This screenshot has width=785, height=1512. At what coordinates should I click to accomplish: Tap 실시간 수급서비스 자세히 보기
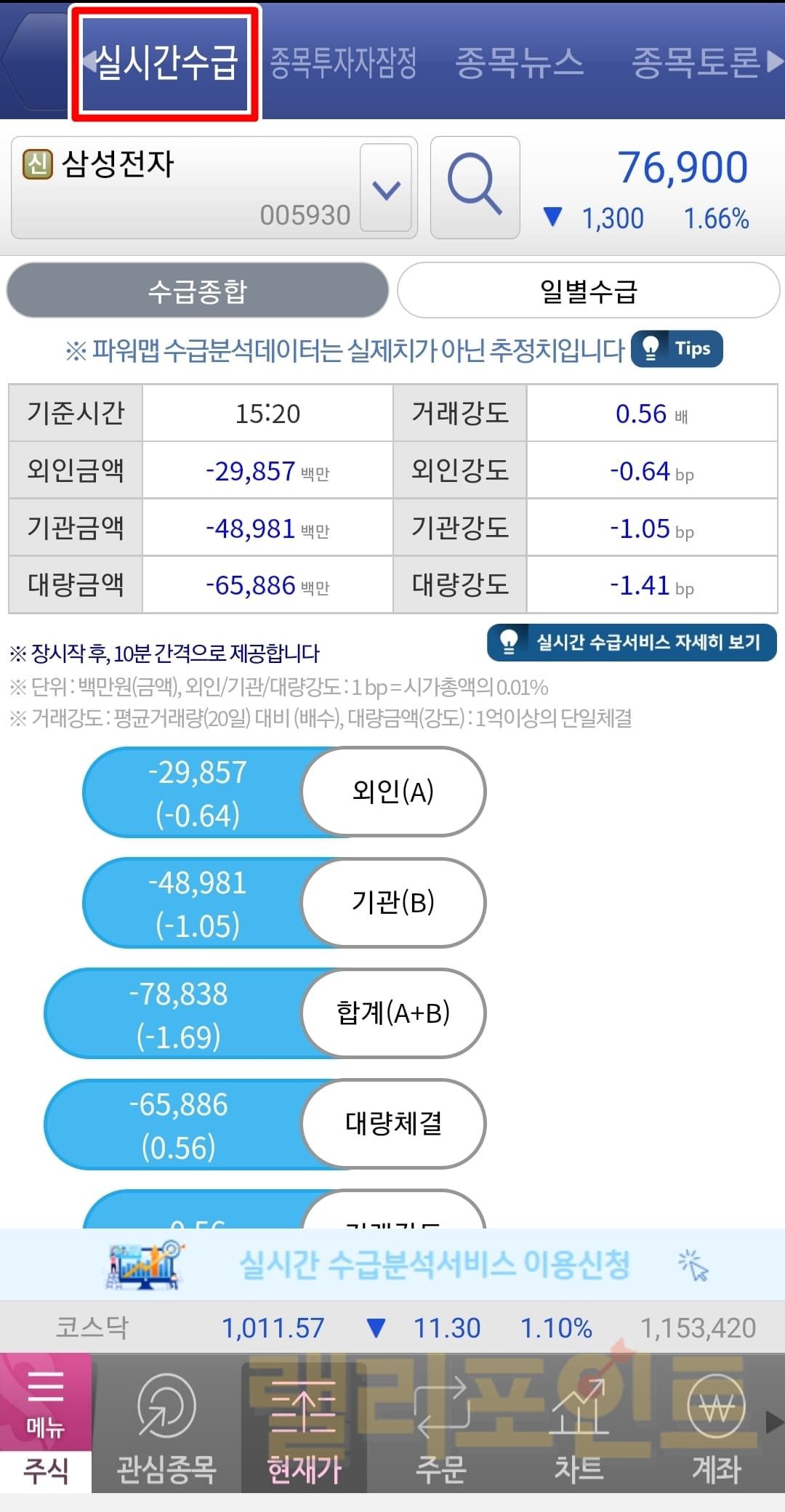632,643
